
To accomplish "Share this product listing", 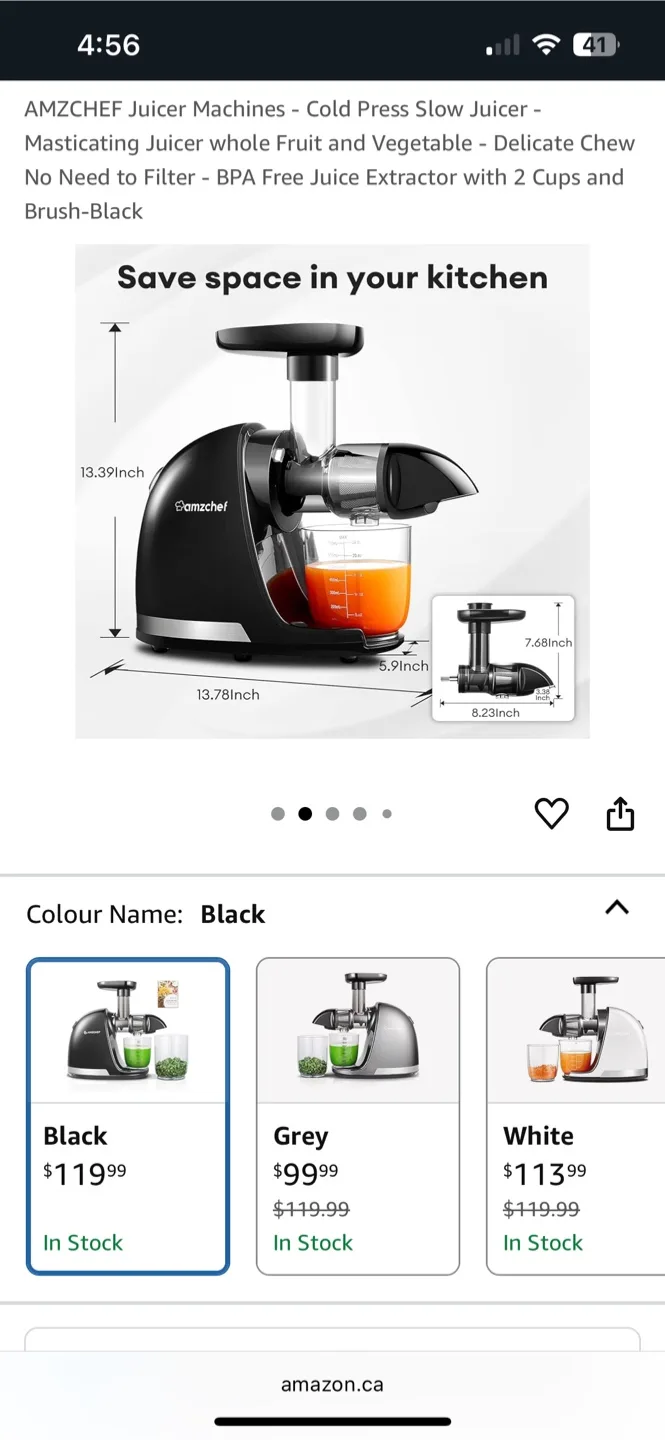I will (x=620, y=813).
